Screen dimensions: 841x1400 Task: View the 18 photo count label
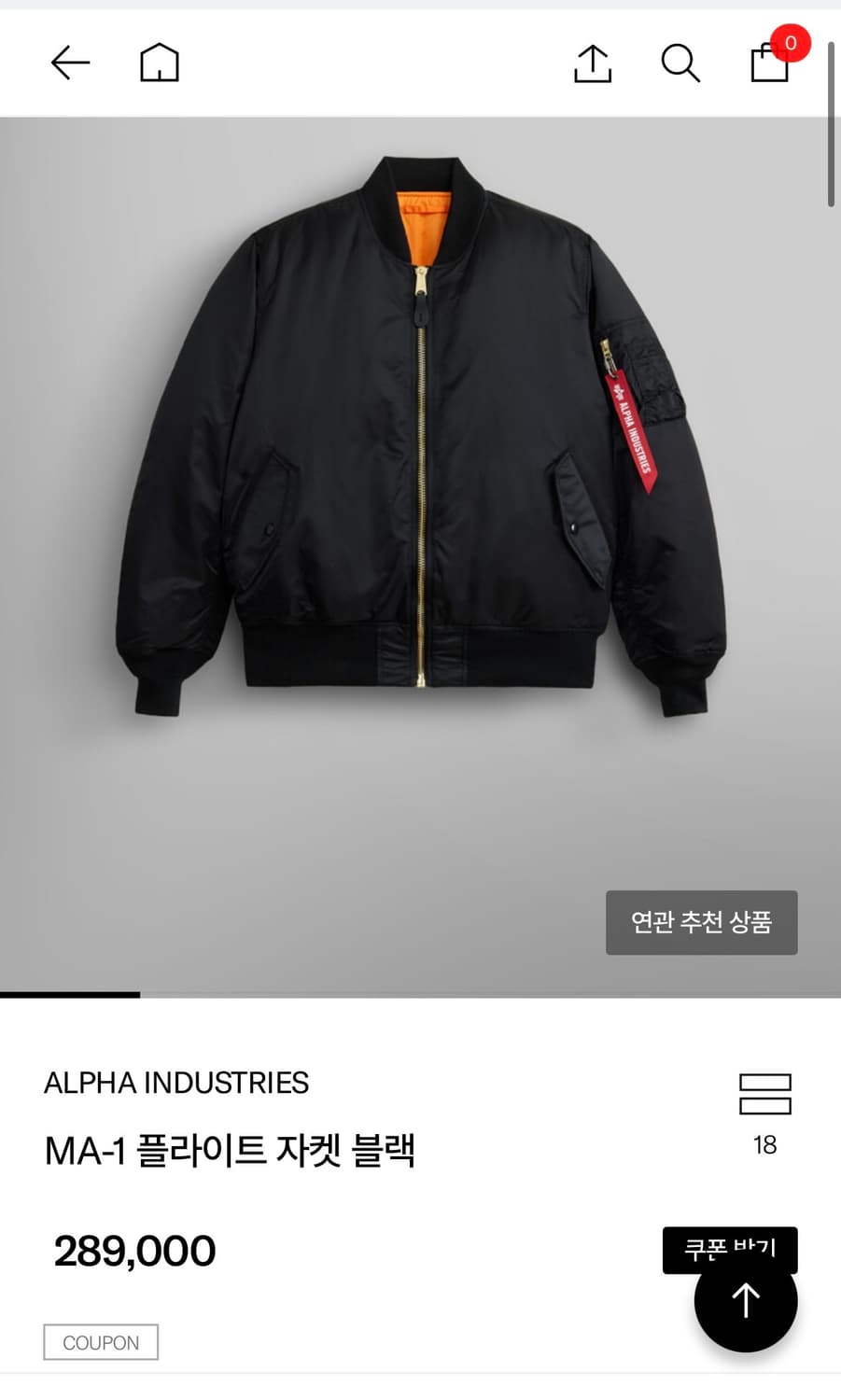click(x=764, y=1142)
